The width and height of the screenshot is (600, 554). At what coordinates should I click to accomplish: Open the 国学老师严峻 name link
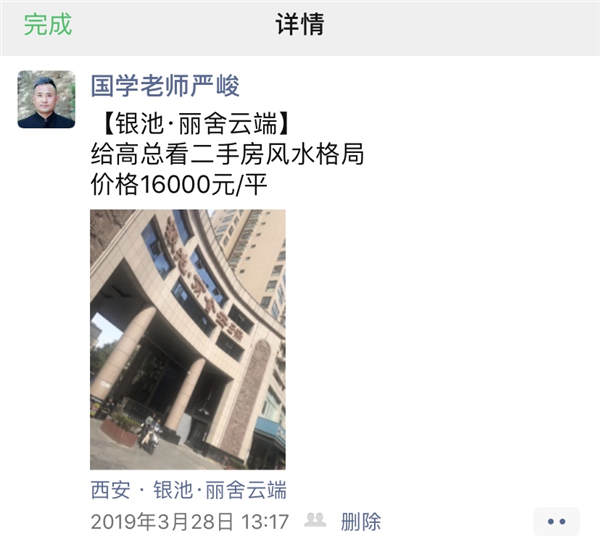coord(165,86)
